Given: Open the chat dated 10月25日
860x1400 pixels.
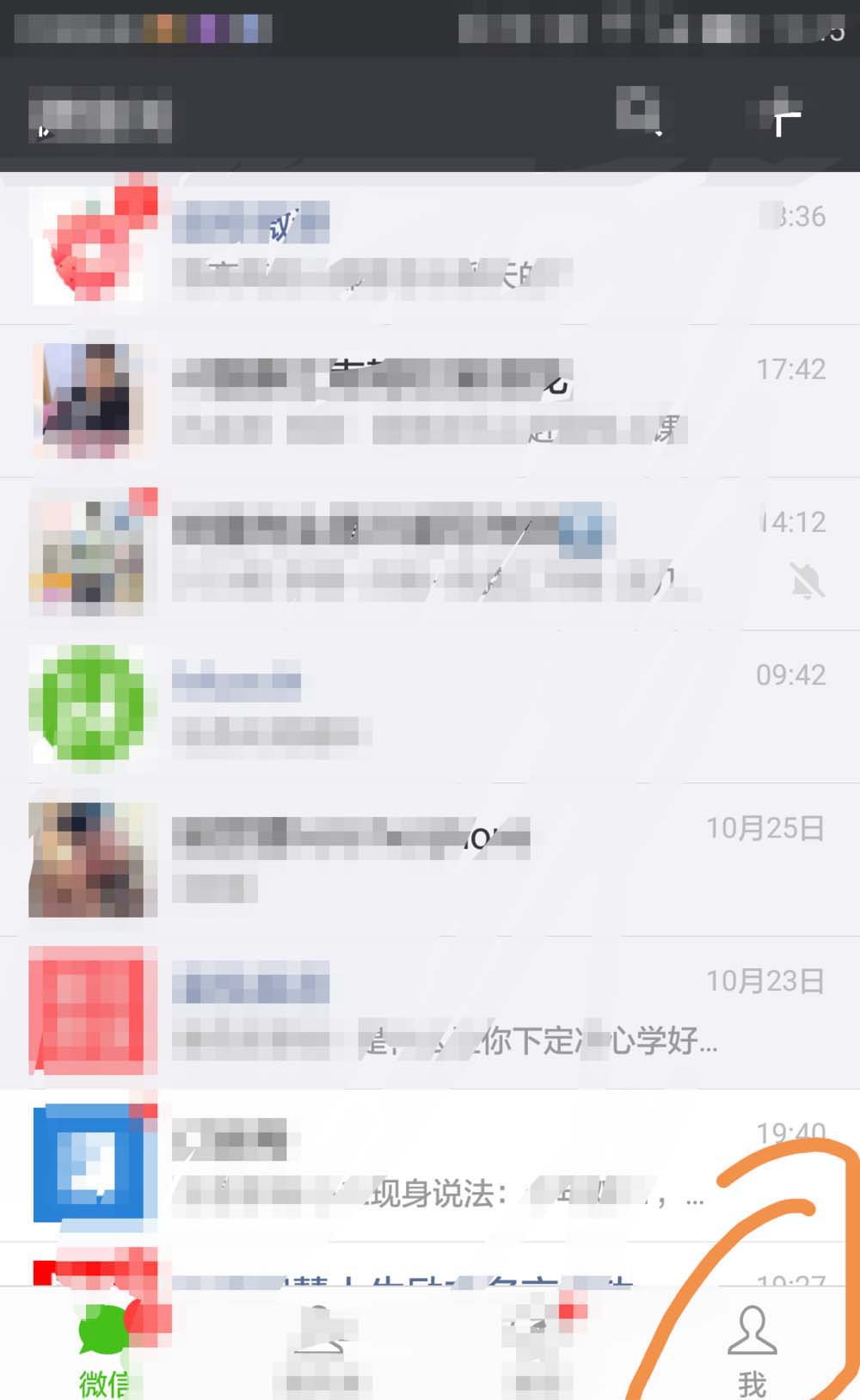Looking at the screenshot, I should (430, 860).
